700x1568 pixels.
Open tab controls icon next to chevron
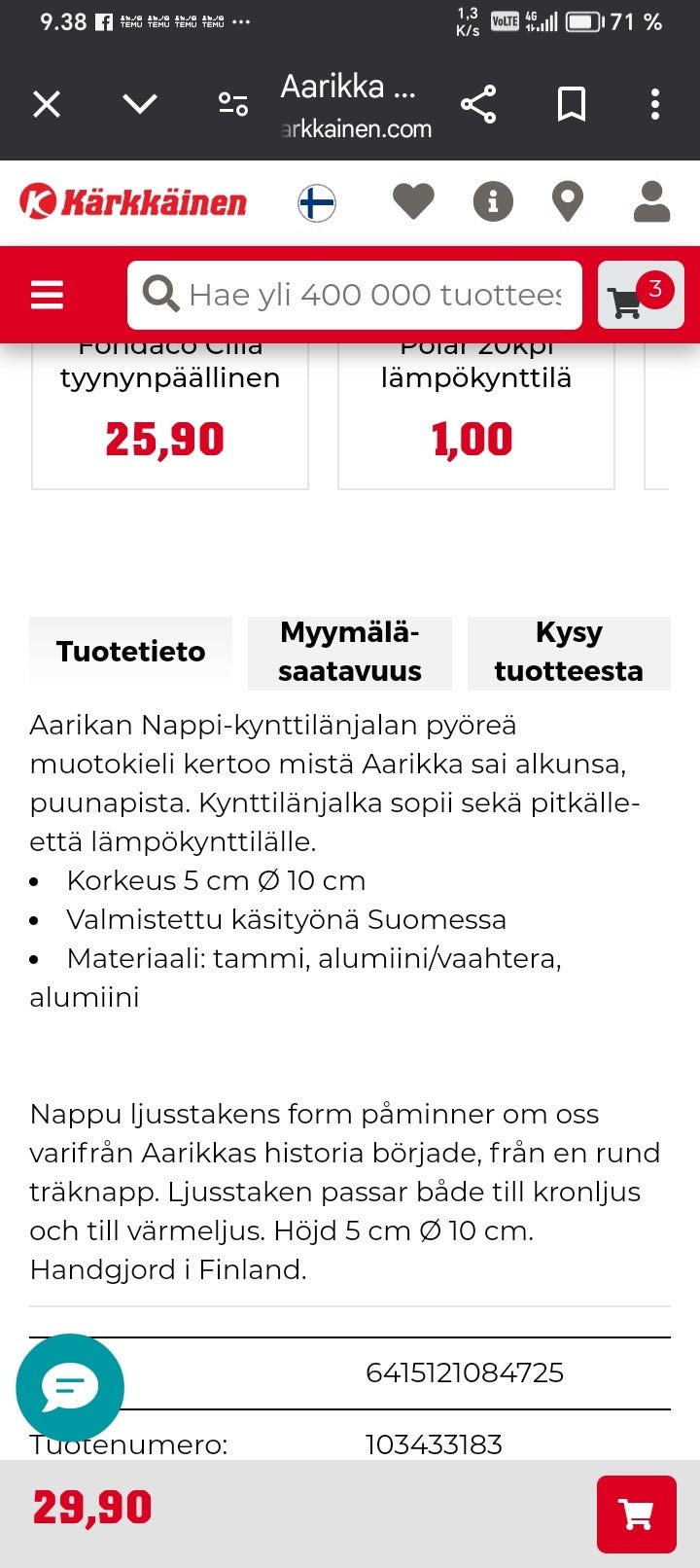coord(230,104)
